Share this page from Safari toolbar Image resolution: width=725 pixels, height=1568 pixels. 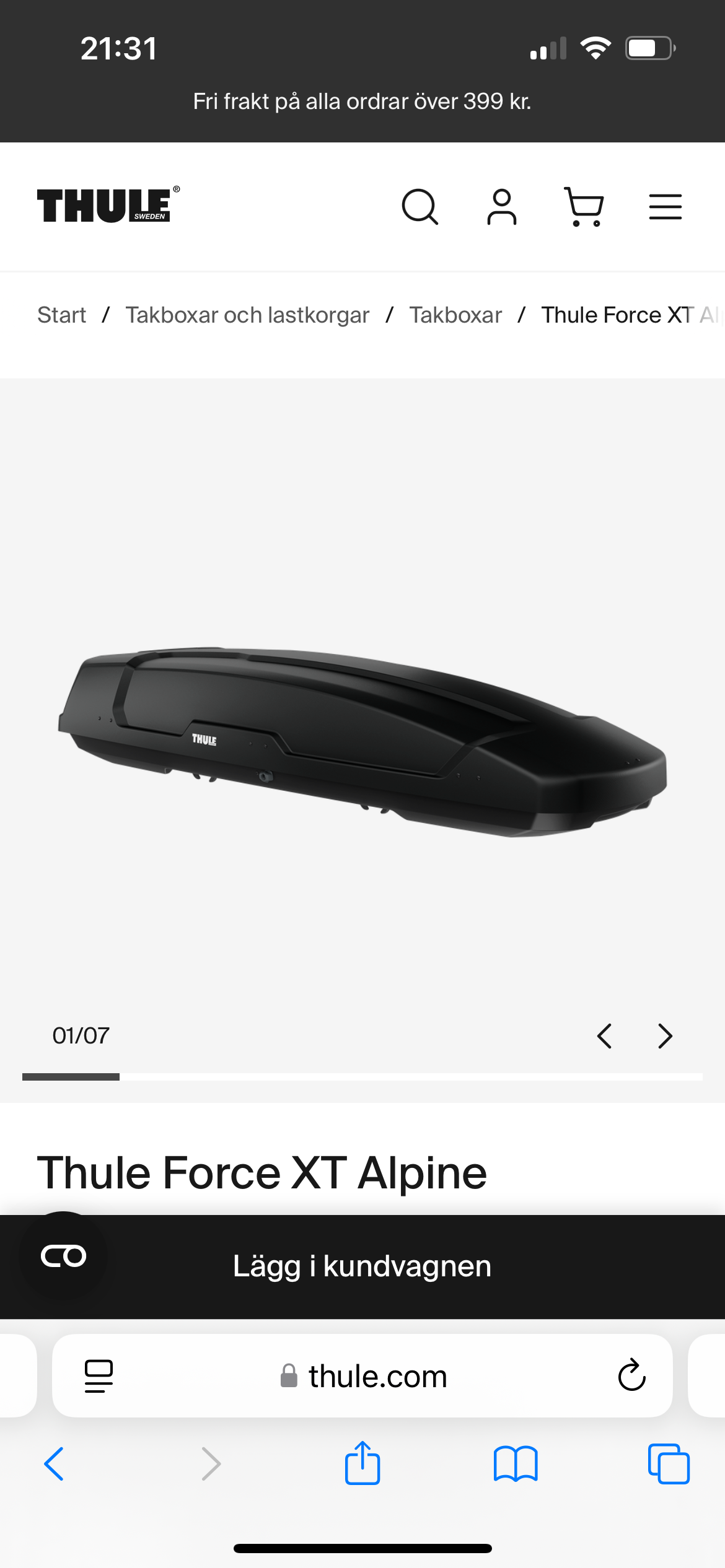(362, 1464)
